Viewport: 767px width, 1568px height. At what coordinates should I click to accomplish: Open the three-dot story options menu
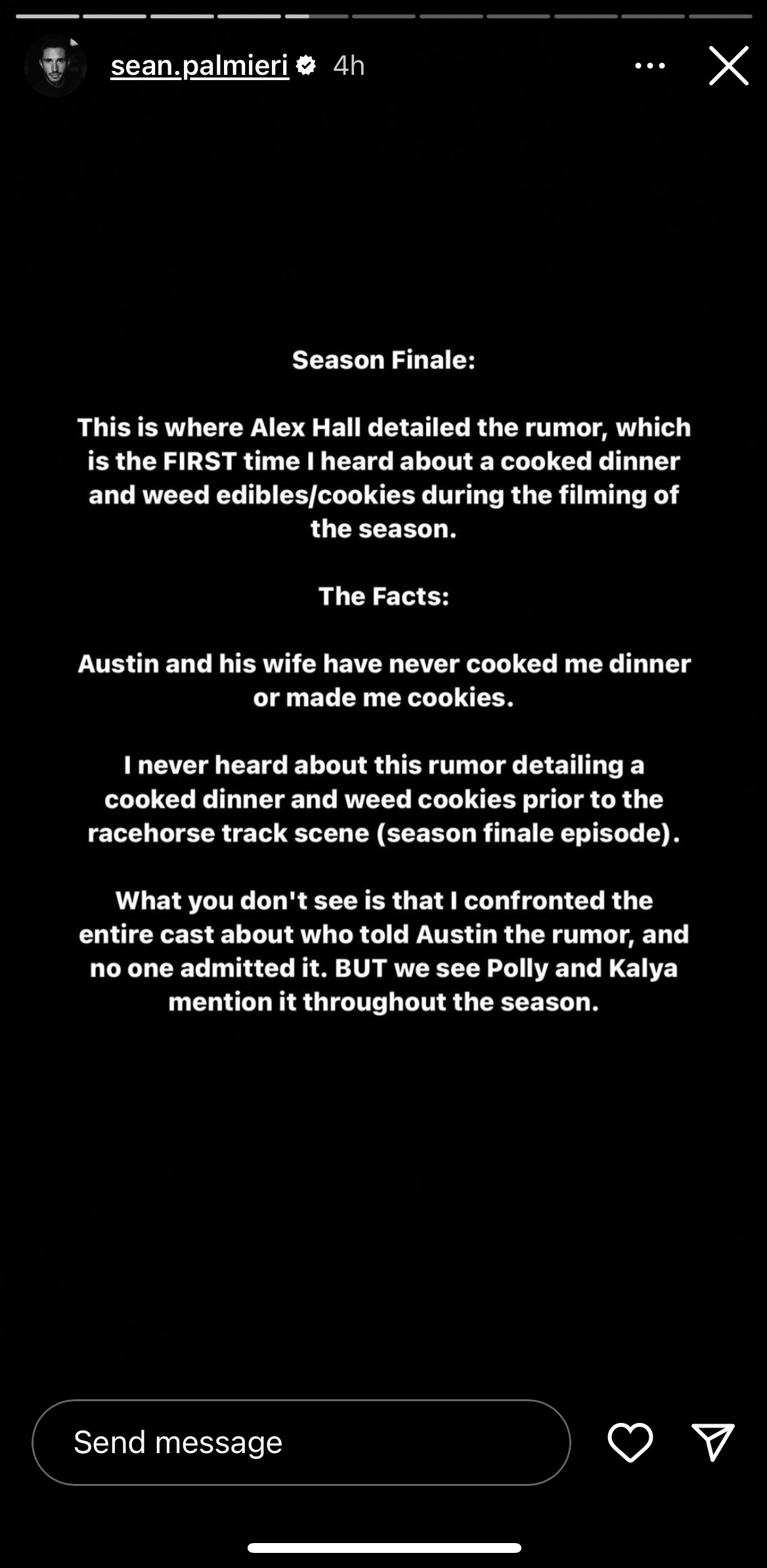click(649, 66)
